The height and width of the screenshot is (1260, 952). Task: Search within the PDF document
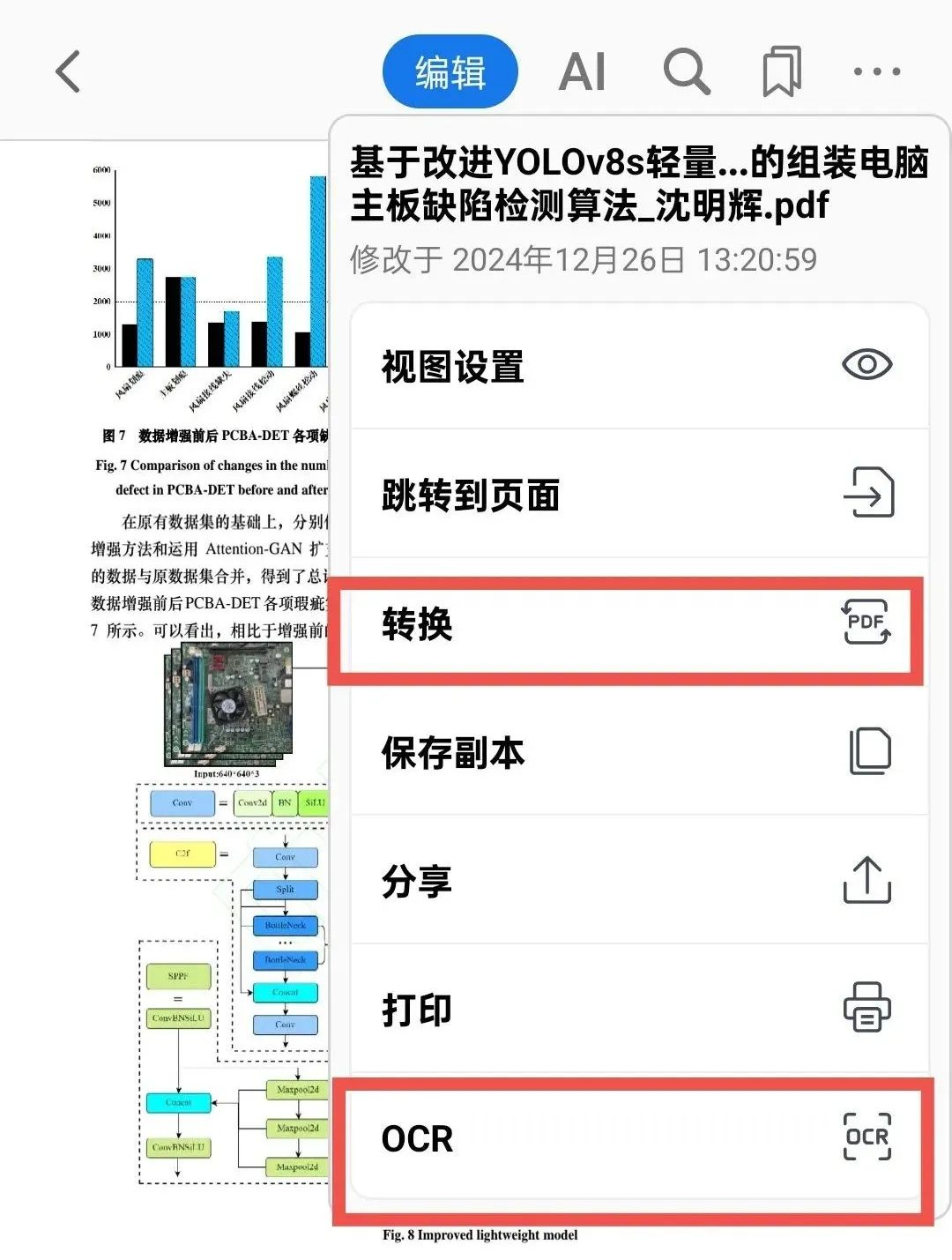coord(686,71)
